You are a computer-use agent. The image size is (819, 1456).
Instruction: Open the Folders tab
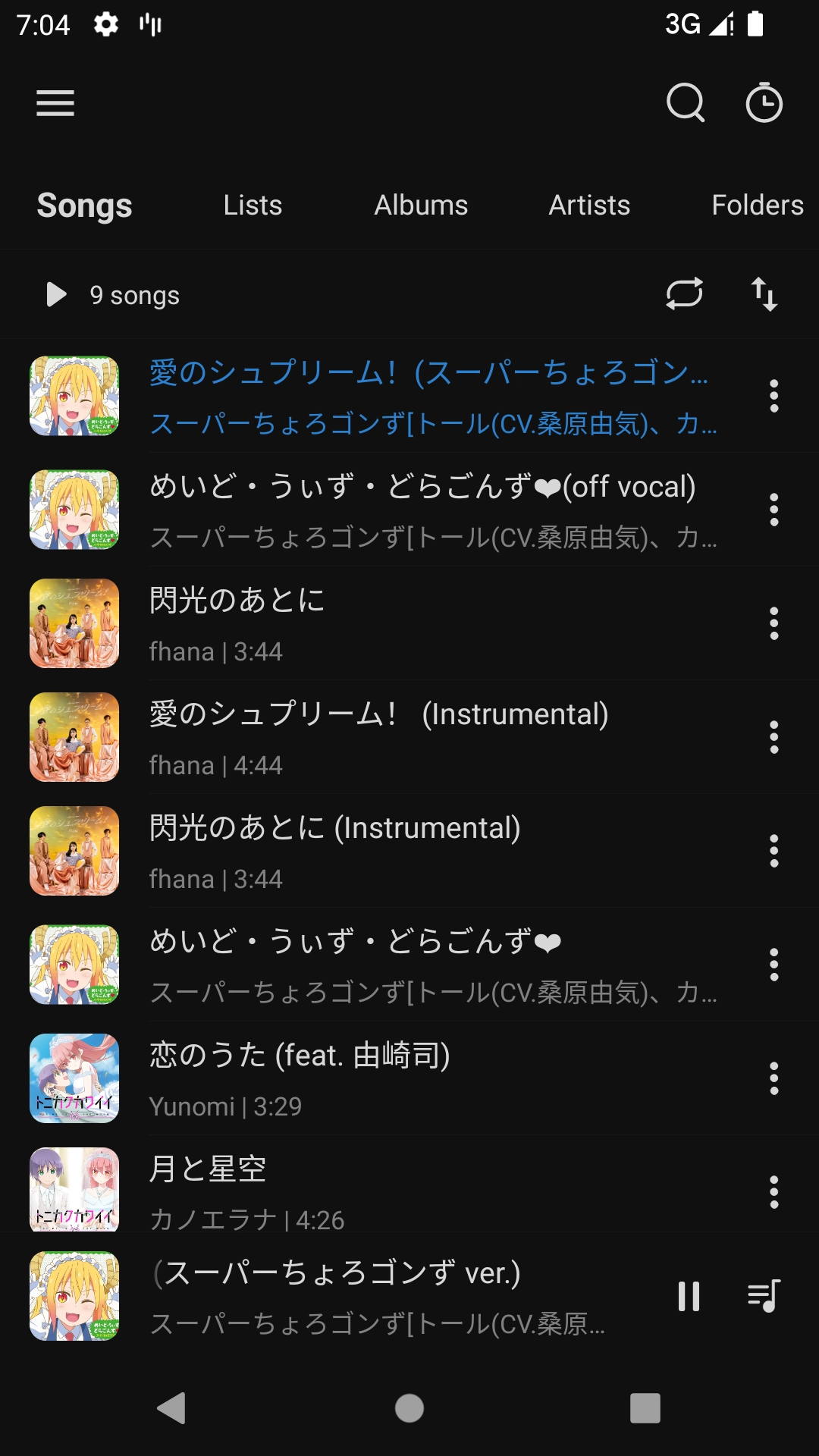(x=757, y=205)
